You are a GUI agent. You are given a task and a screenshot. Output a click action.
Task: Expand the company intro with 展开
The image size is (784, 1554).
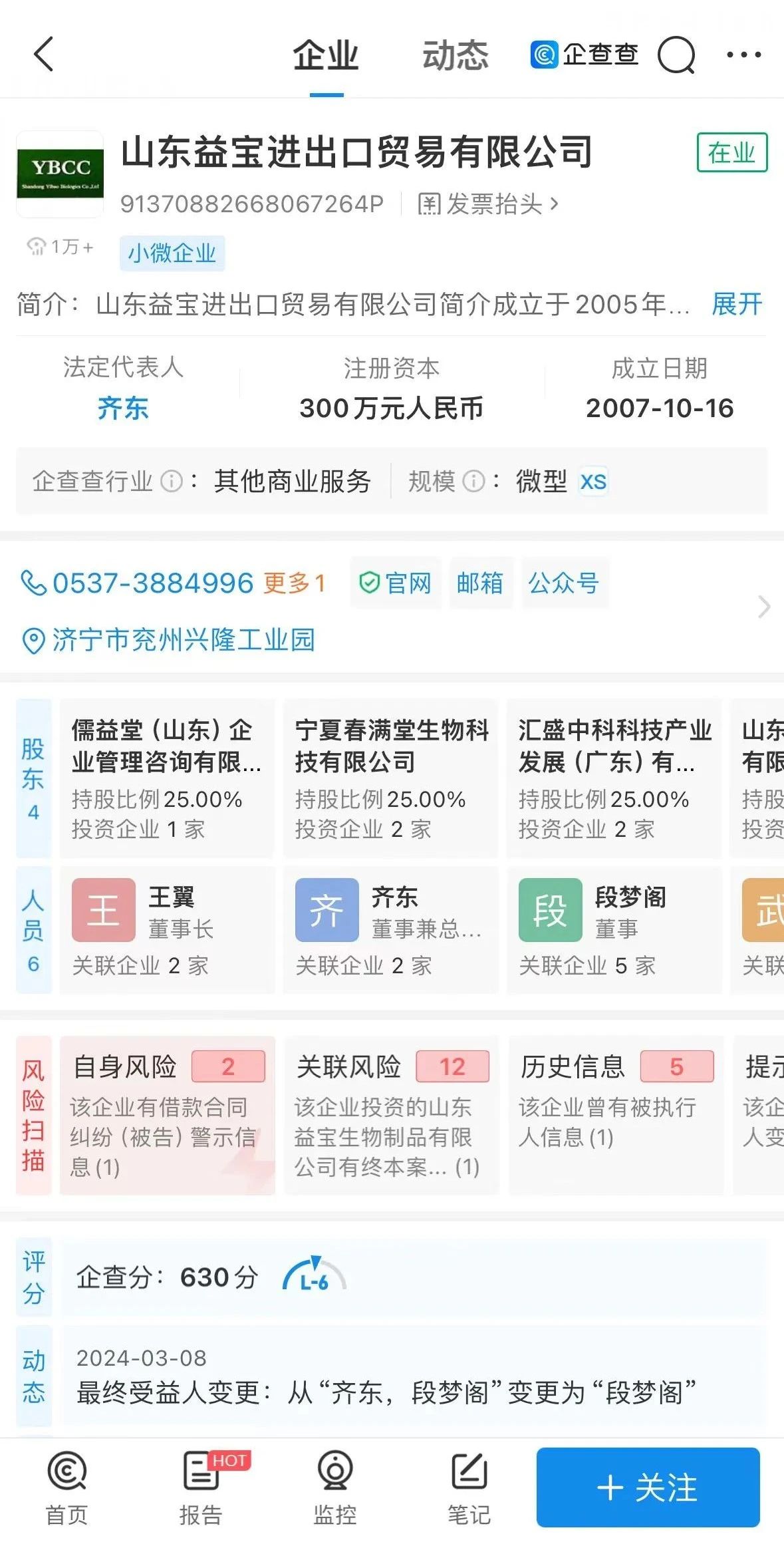(x=737, y=305)
